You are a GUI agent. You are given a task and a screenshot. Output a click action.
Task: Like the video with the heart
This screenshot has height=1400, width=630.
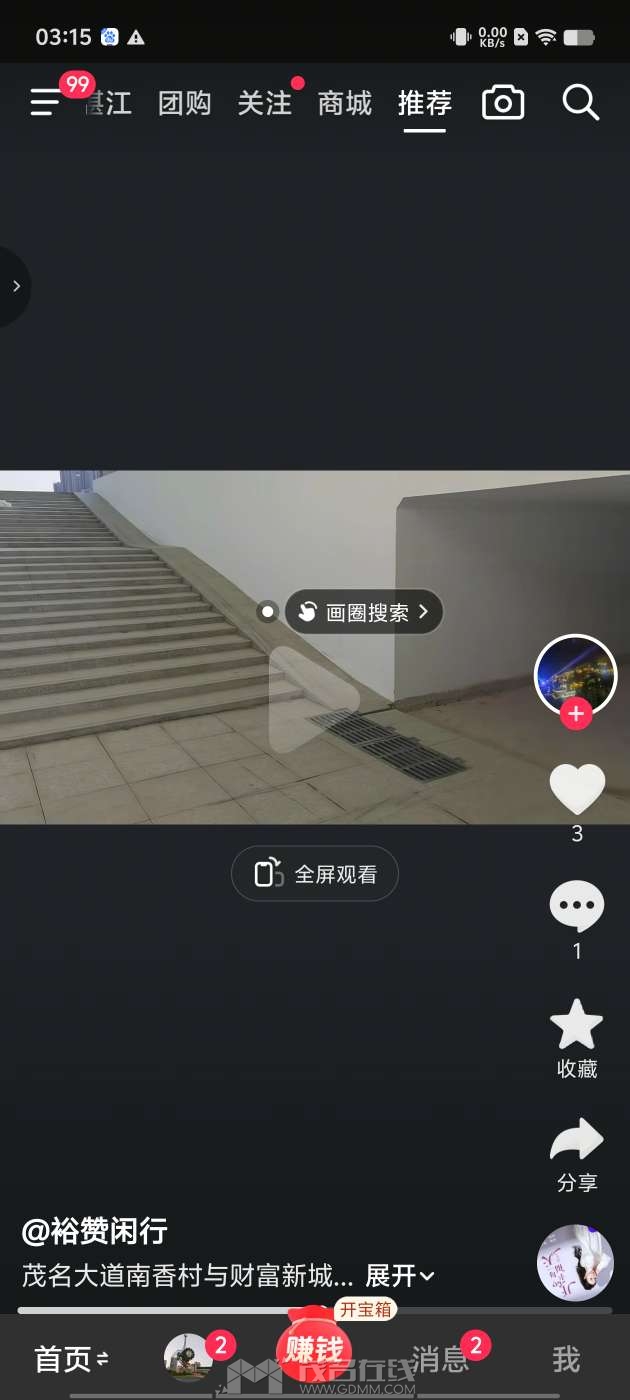[577, 789]
